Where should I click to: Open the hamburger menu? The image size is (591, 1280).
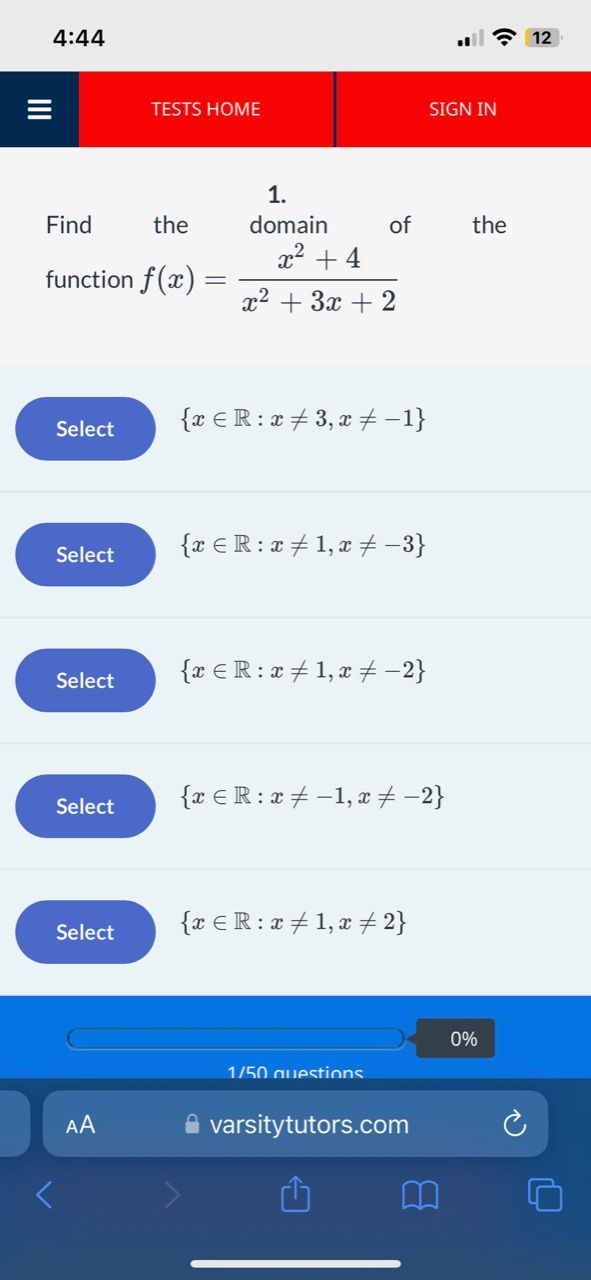coord(38,109)
